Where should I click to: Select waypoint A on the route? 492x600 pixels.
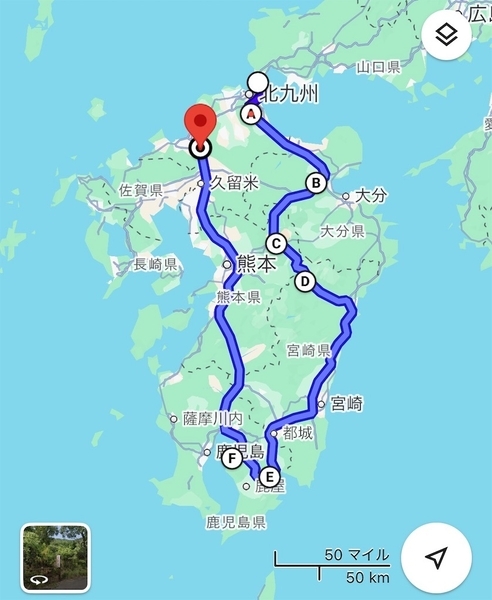point(251,114)
